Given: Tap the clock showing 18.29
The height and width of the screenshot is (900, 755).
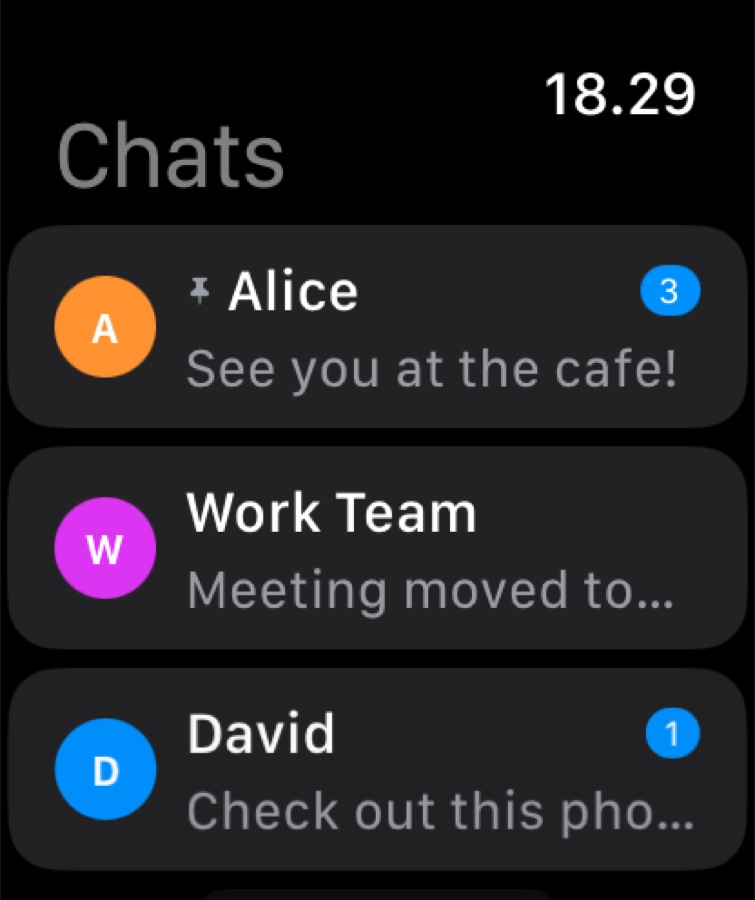Looking at the screenshot, I should click(x=620, y=93).
